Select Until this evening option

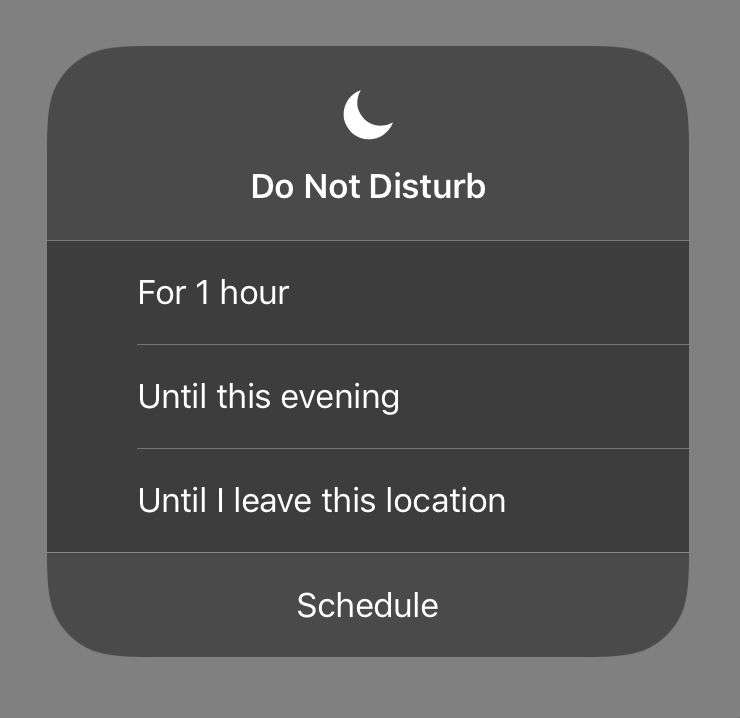367,397
